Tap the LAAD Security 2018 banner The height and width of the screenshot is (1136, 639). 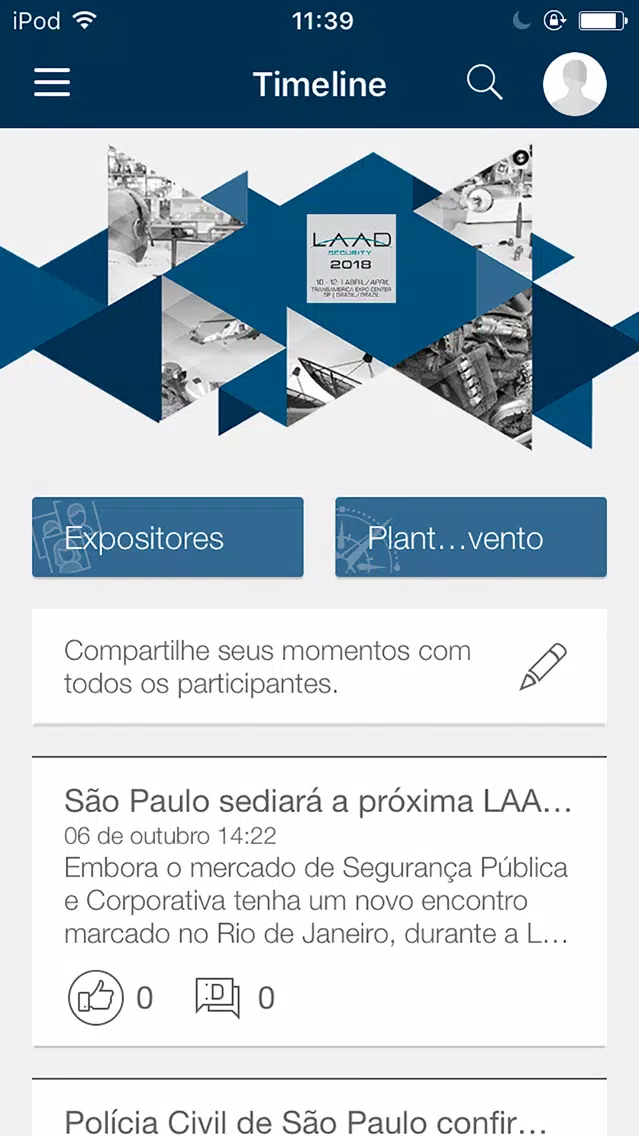pos(320,296)
